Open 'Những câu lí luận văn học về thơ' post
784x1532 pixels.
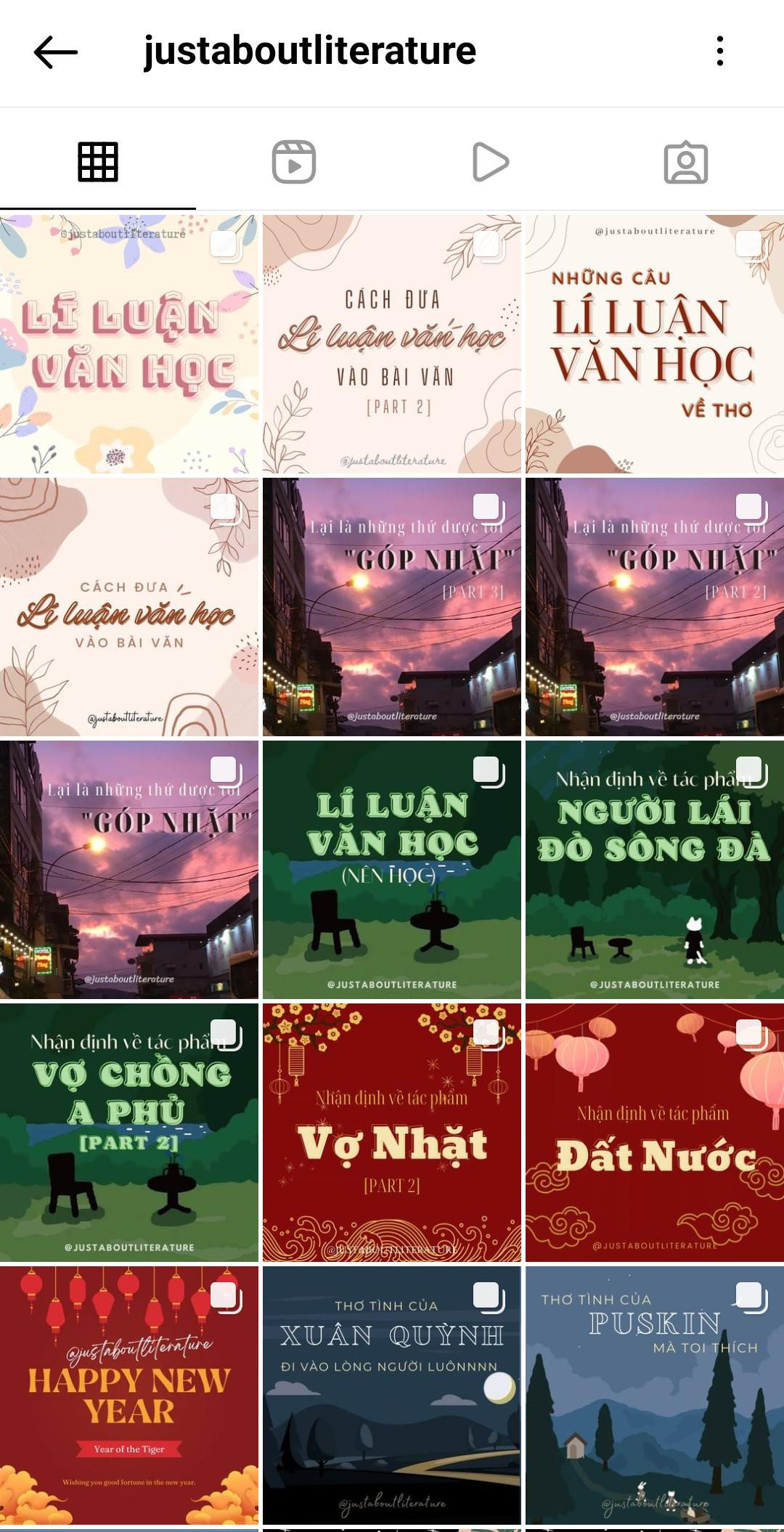655,344
